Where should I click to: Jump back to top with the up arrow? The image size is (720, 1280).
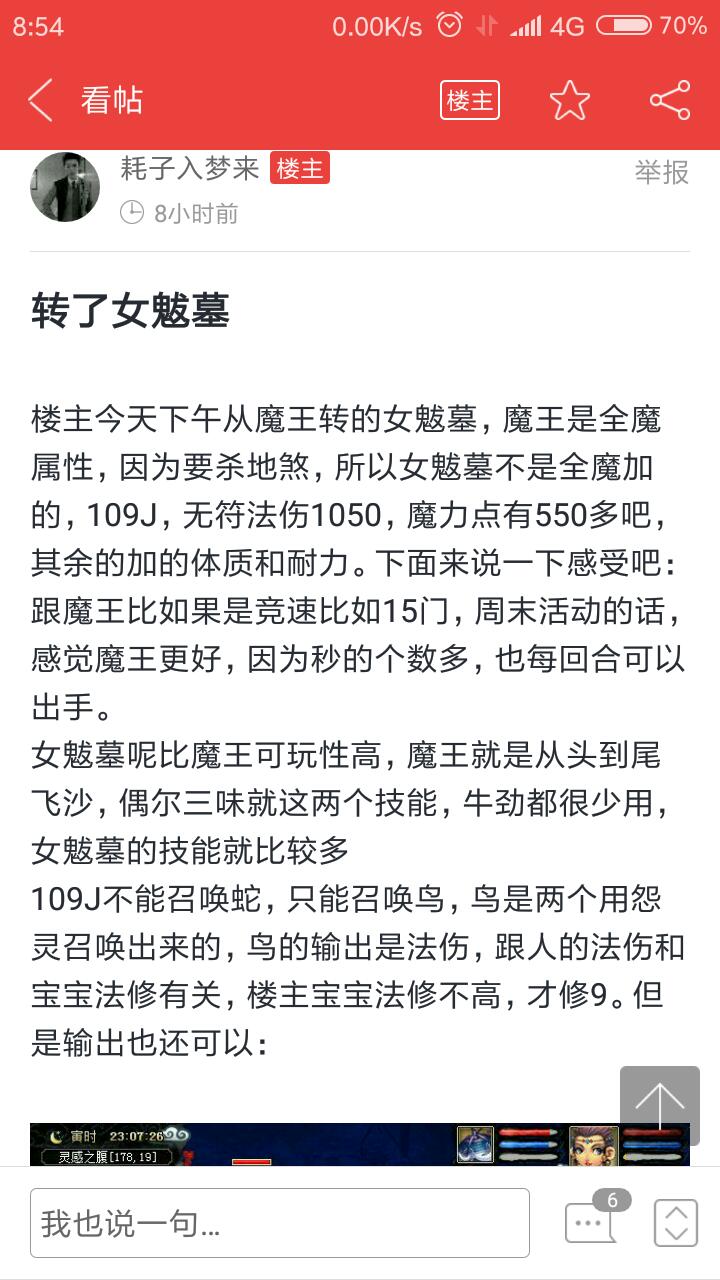tap(660, 1105)
